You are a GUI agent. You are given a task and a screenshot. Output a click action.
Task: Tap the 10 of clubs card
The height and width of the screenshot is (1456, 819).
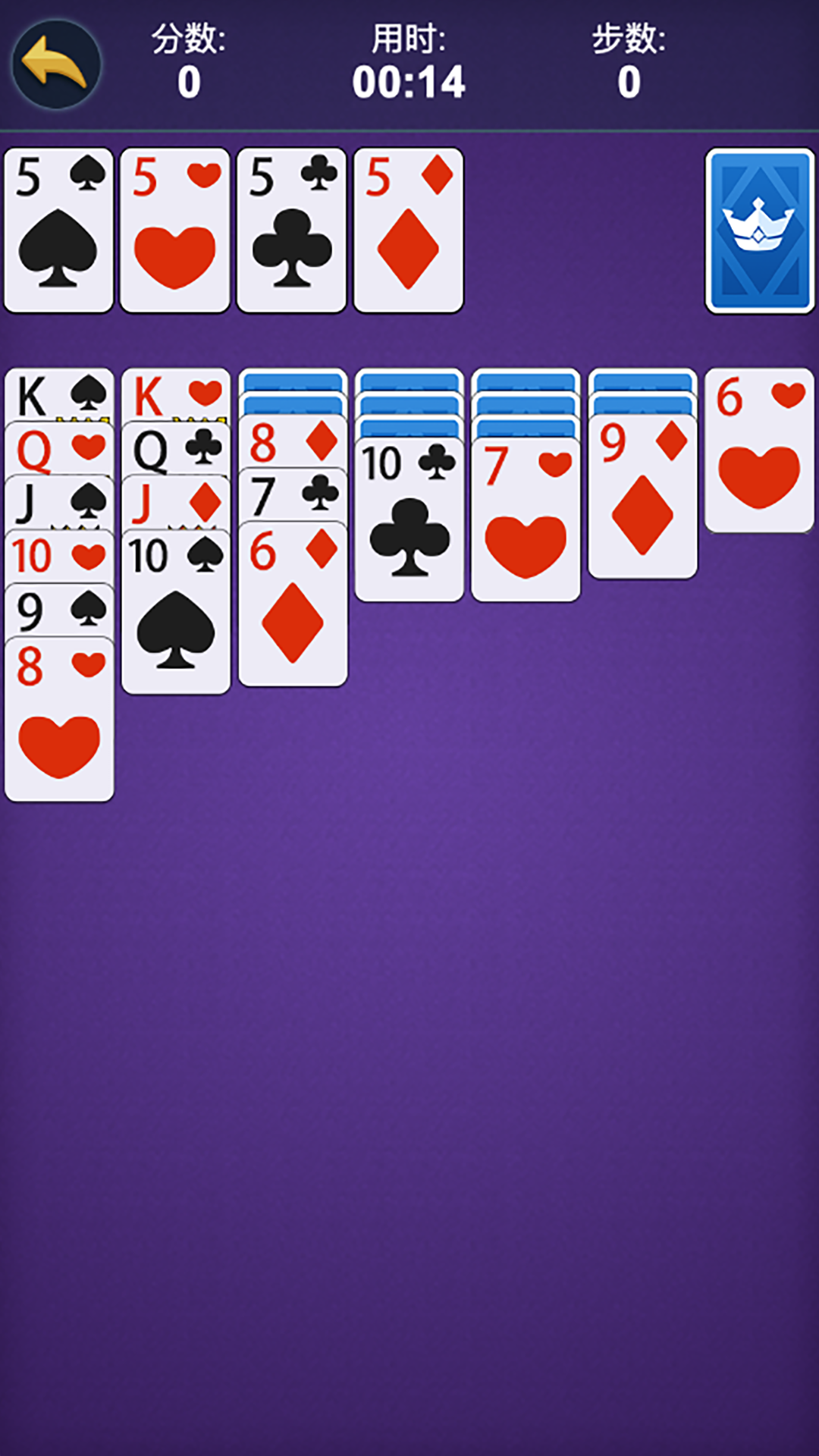(409, 523)
